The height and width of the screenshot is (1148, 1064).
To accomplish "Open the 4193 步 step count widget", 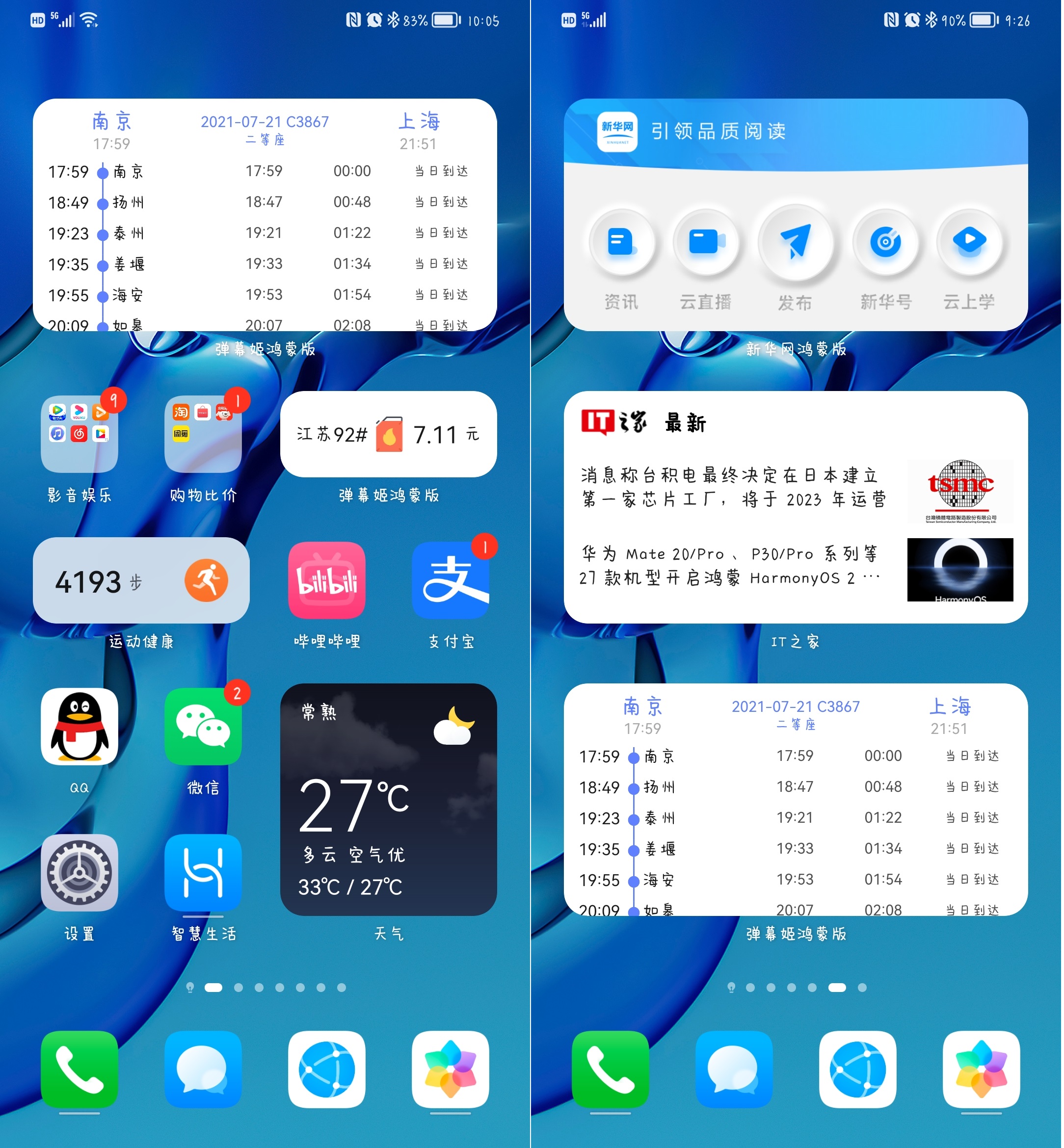I will click(x=141, y=580).
